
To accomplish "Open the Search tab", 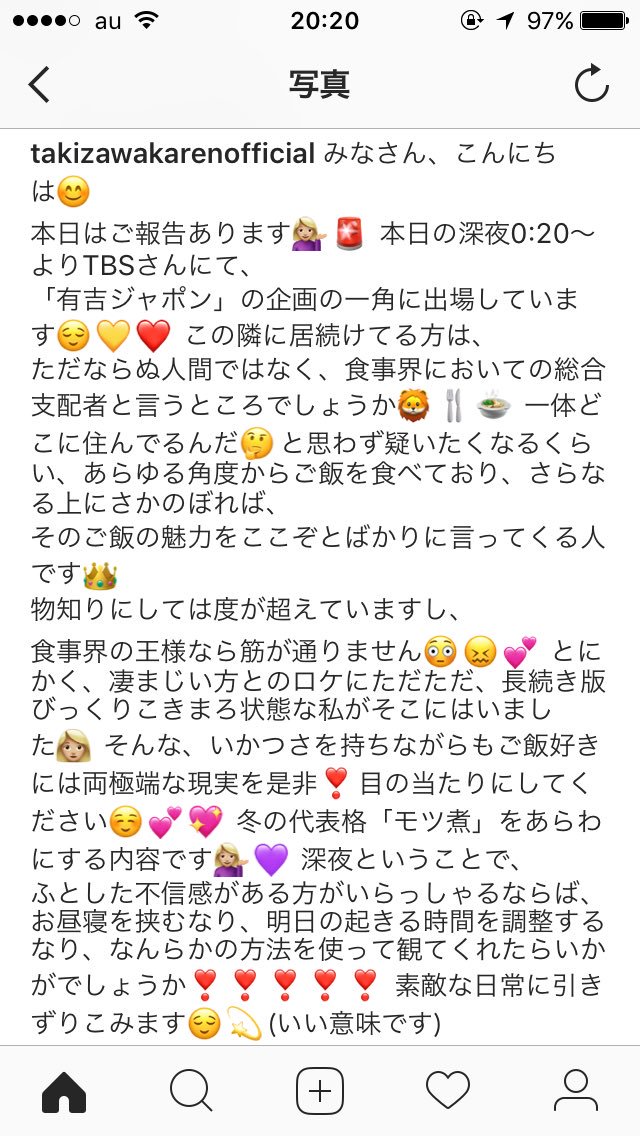I will (x=191, y=1089).
